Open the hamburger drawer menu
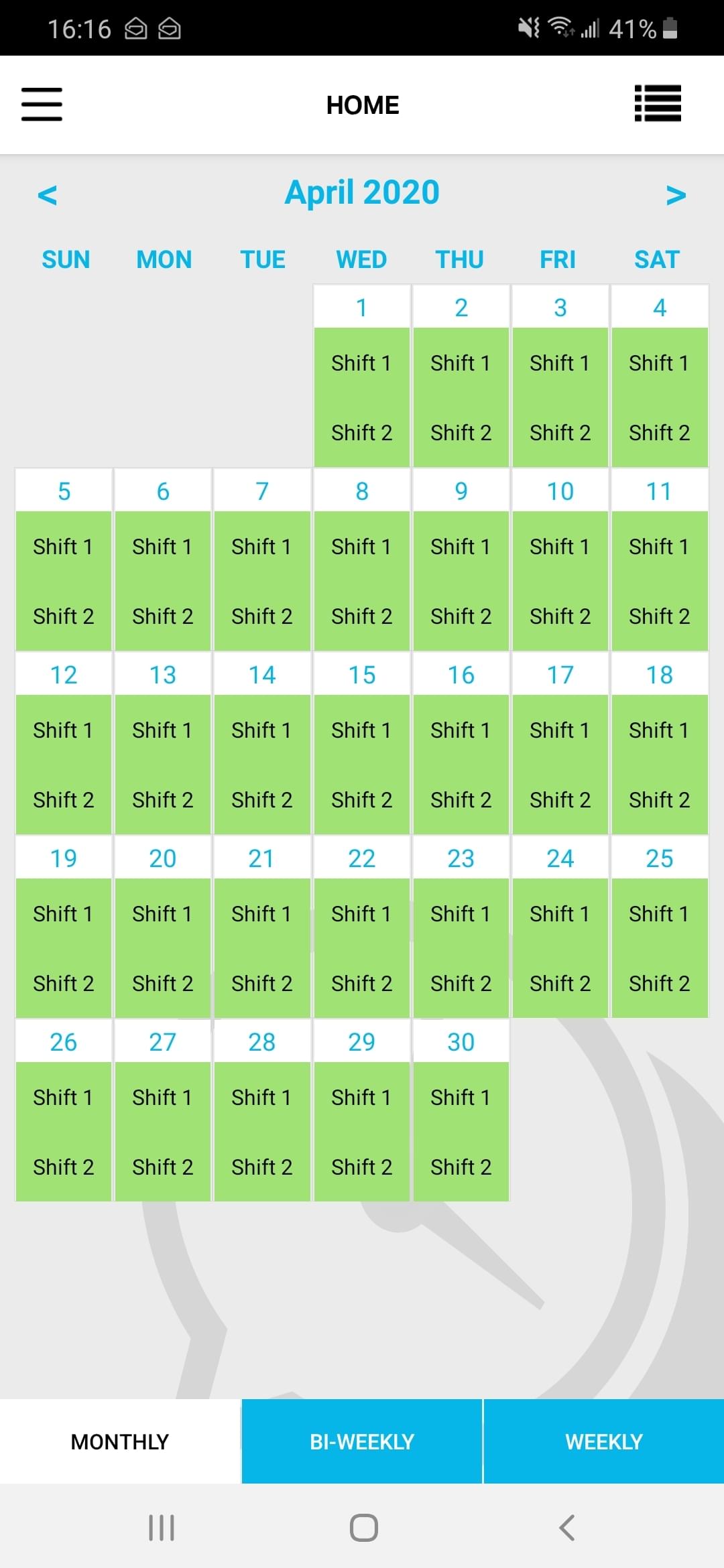724x1568 pixels. (x=42, y=105)
